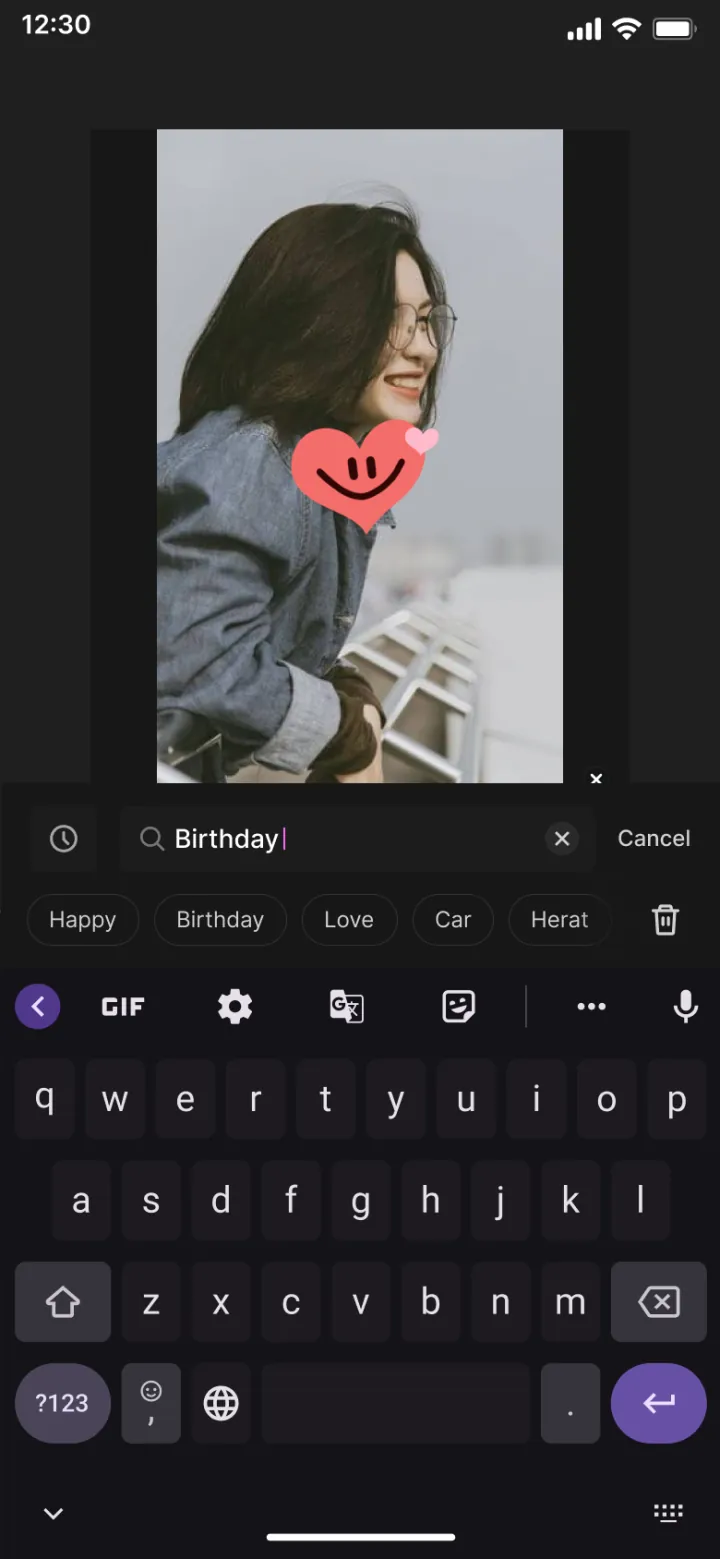Open the keyboard translate tool

tap(347, 1007)
